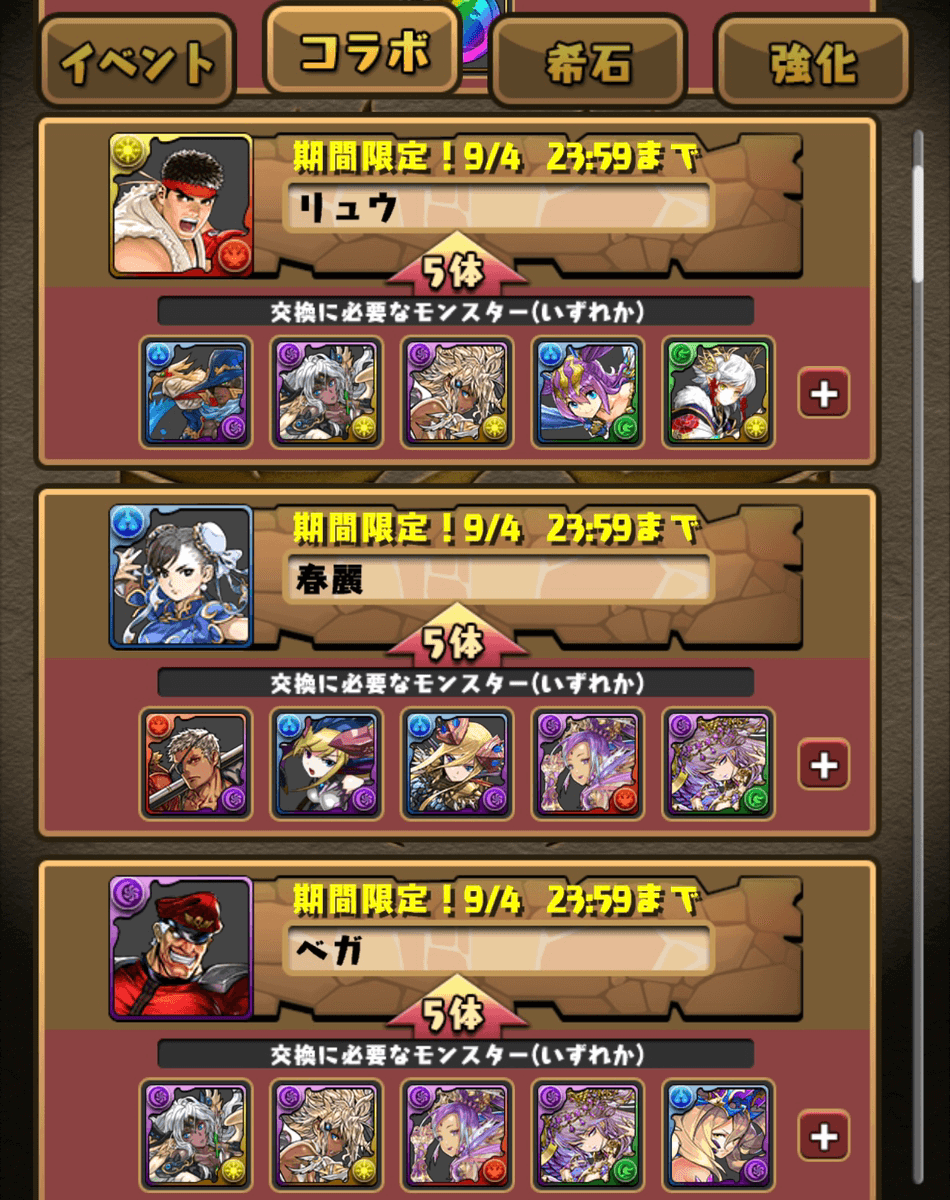Image resolution: width=950 pixels, height=1200 pixels.
Task: View the green-framed monster under リュウ
Action: pos(718,391)
